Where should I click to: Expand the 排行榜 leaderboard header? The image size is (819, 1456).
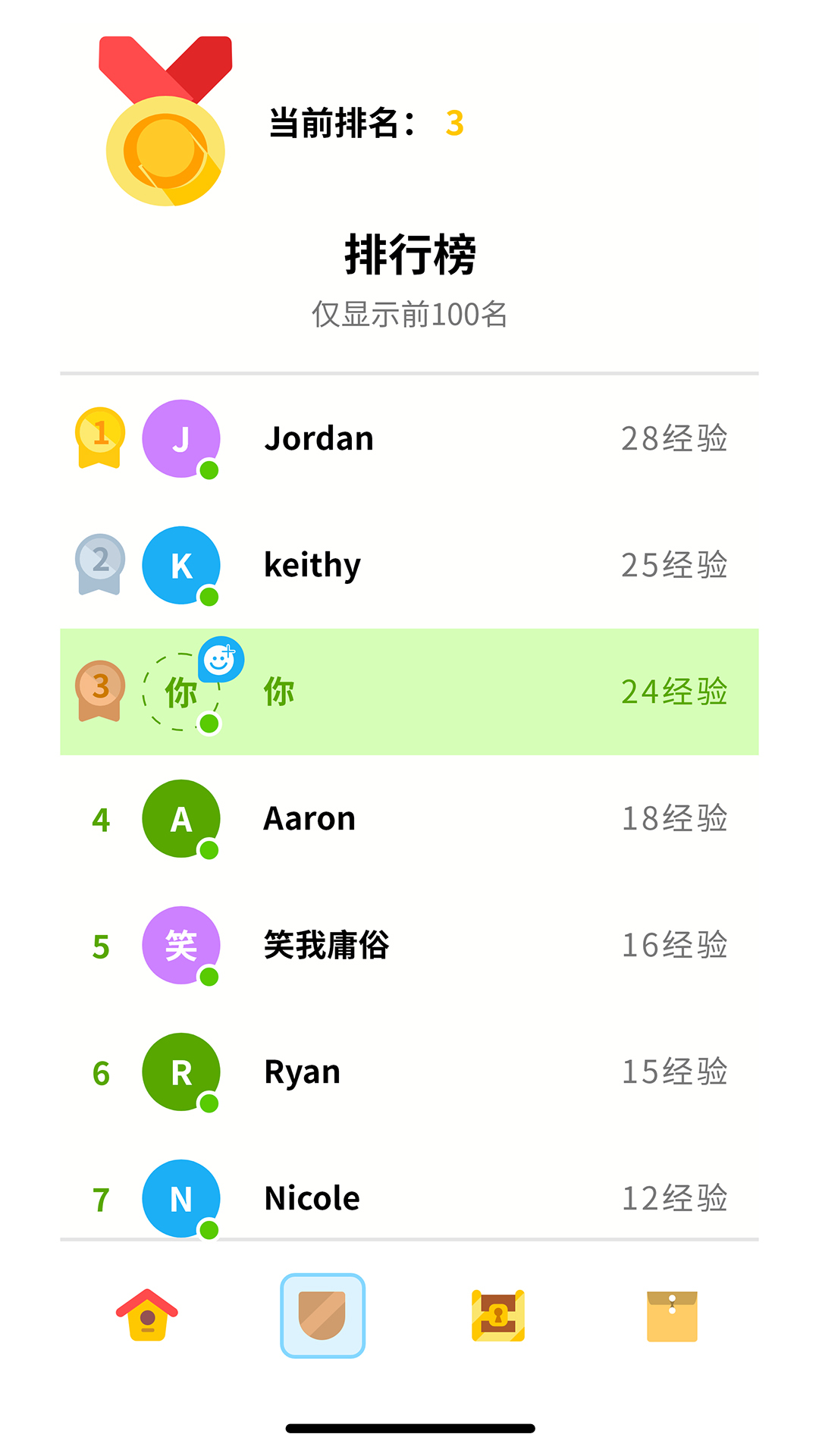409,256
